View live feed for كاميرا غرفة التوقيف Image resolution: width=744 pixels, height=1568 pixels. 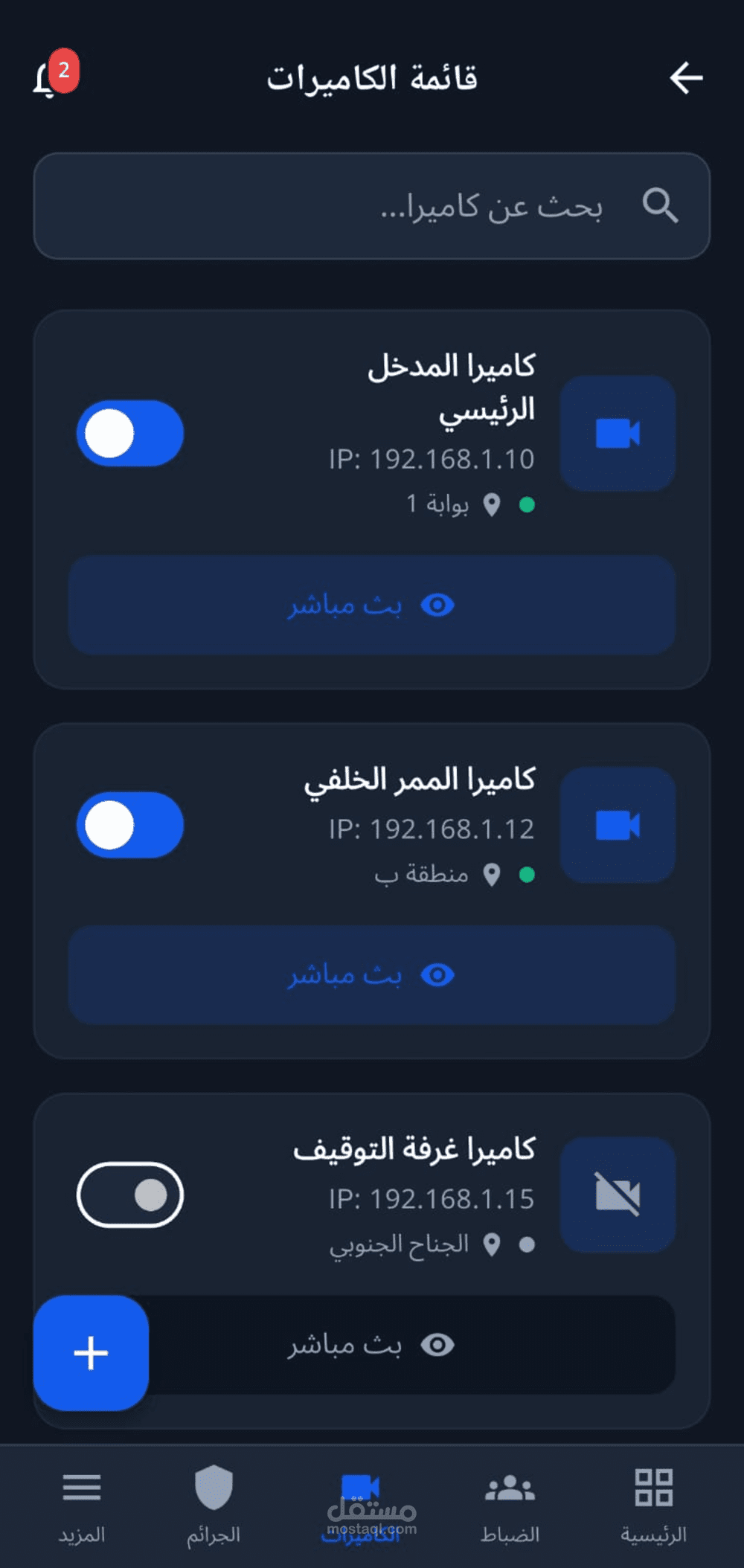click(x=409, y=1345)
